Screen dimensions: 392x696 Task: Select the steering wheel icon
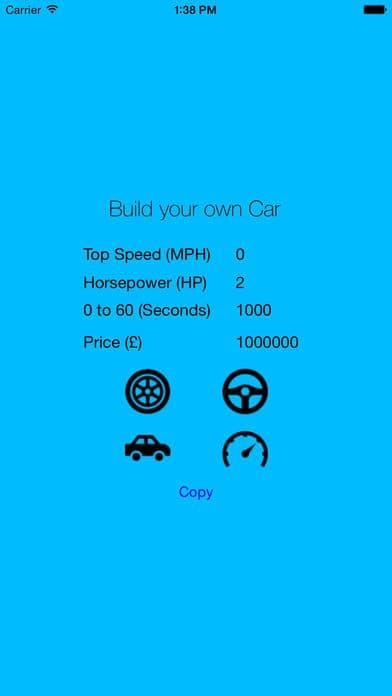245,392
